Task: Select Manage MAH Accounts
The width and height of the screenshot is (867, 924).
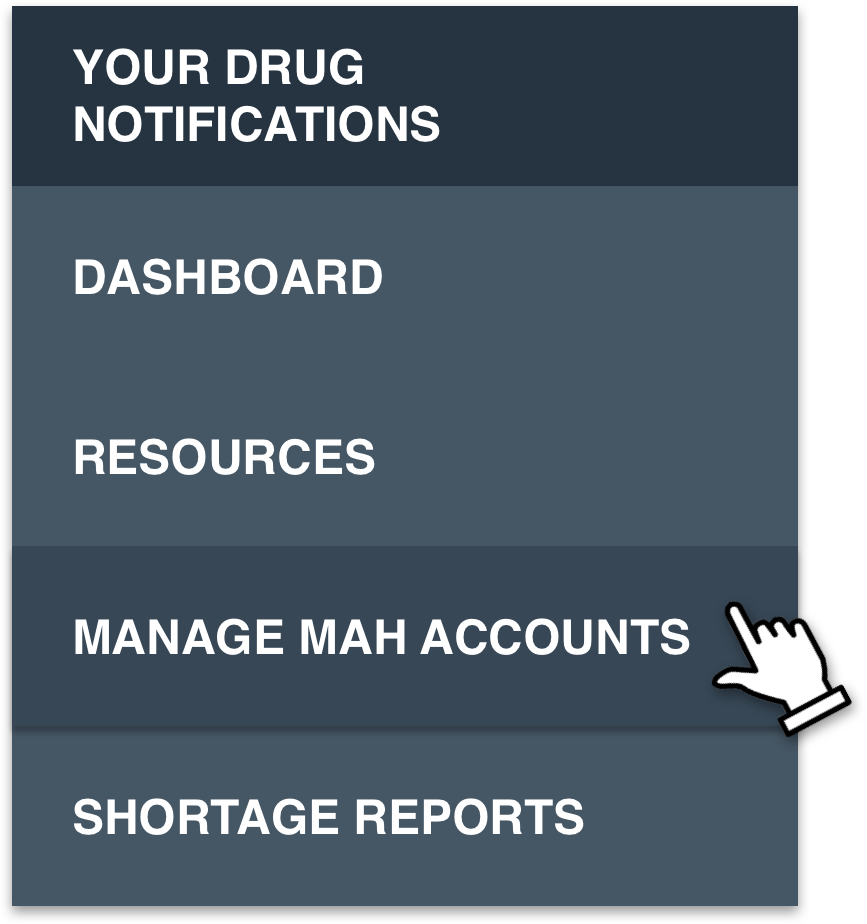Action: click(381, 637)
